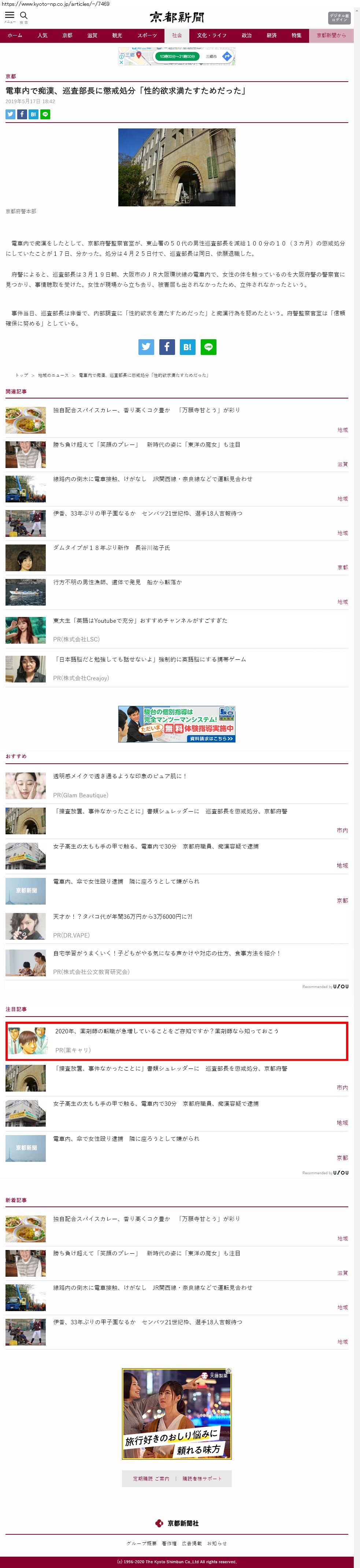
Task: Open the ダムタイプが18年ぶり新作 article
Action: click(x=111, y=548)
